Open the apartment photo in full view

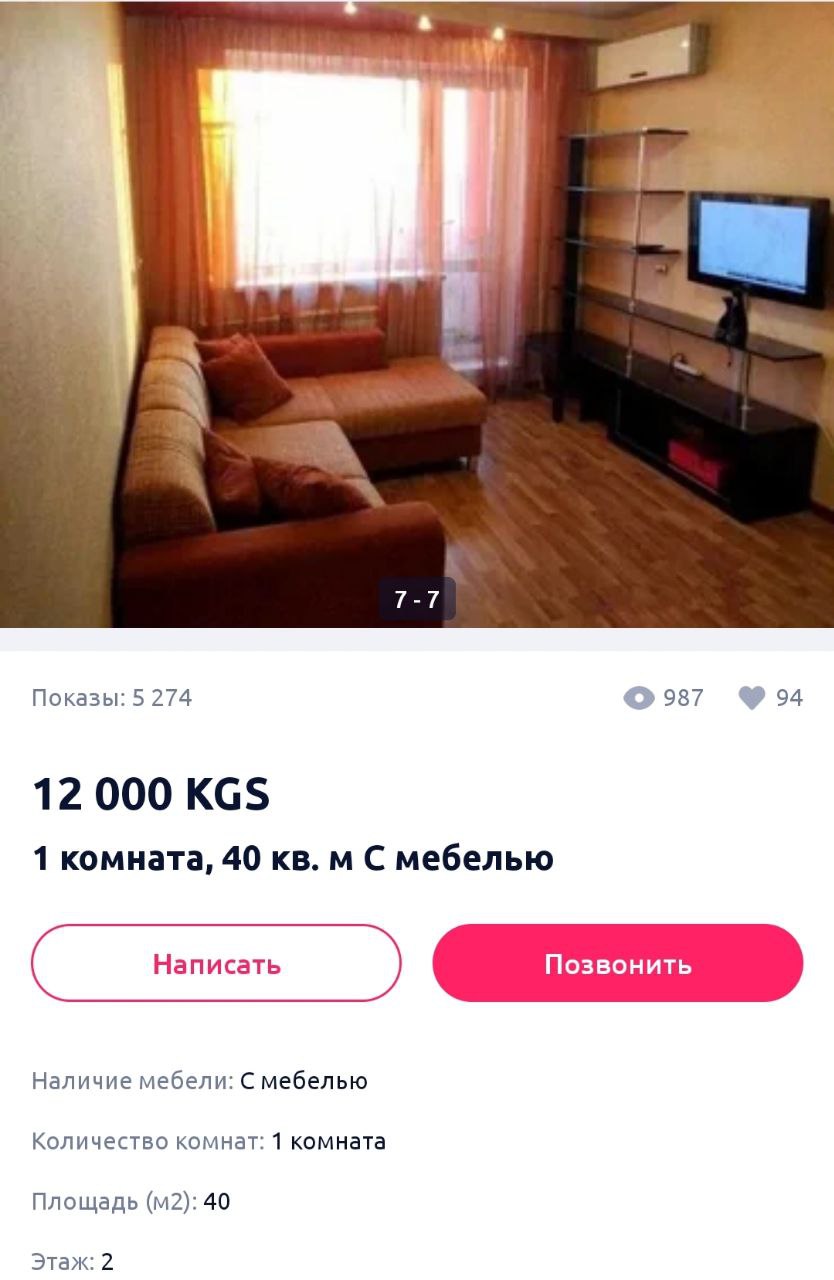coord(417,314)
